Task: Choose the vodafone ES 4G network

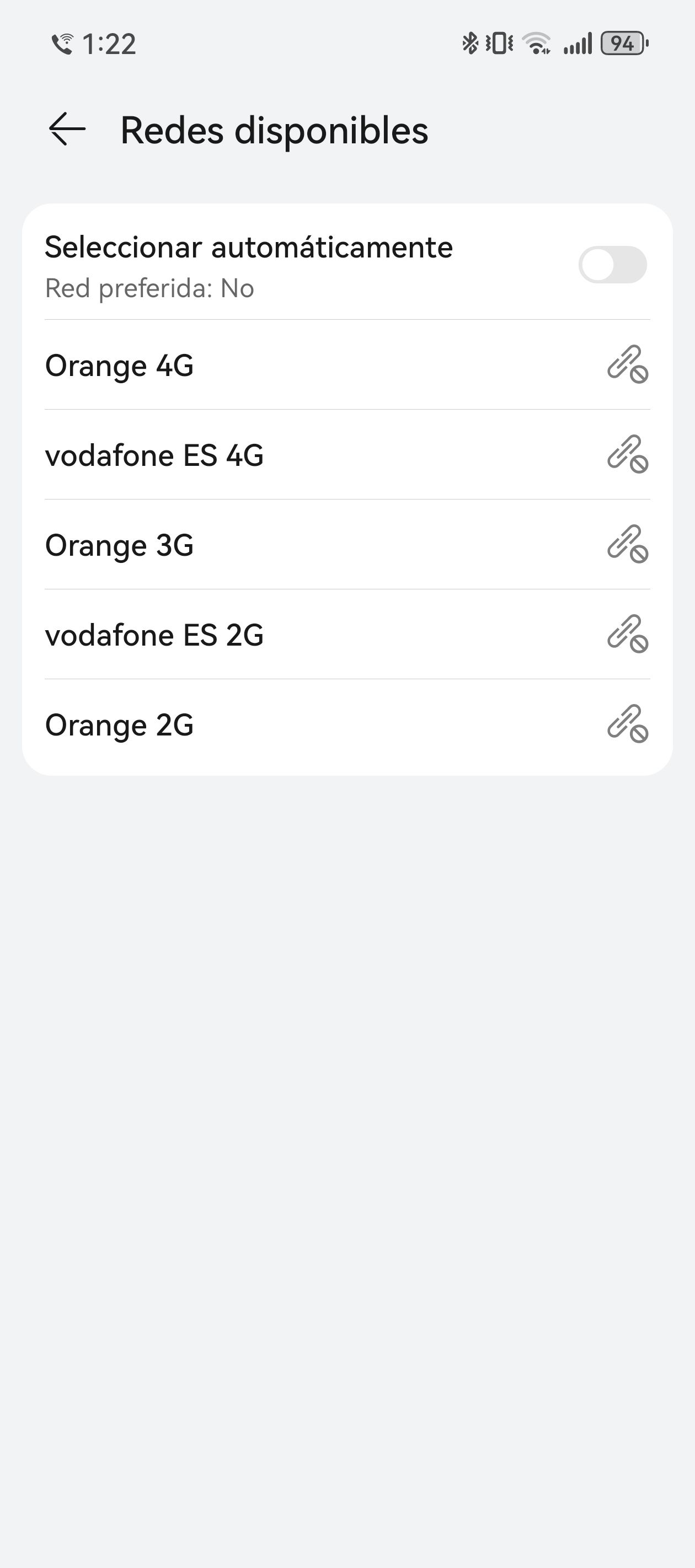Action: coord(154,455)
